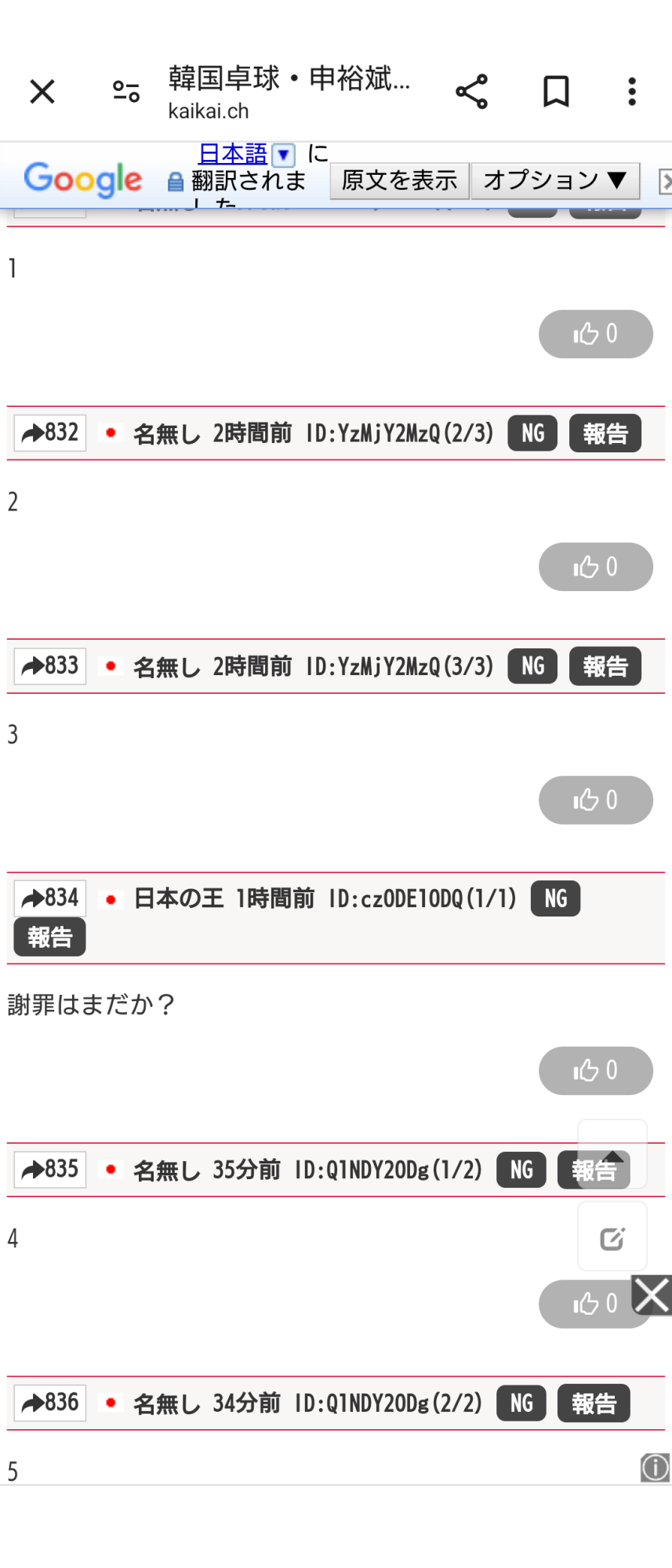Viewport: 672px width, 1568px height.
Task: Like the 謝罪はまだか？ comment
Action: pos(596,1070)
